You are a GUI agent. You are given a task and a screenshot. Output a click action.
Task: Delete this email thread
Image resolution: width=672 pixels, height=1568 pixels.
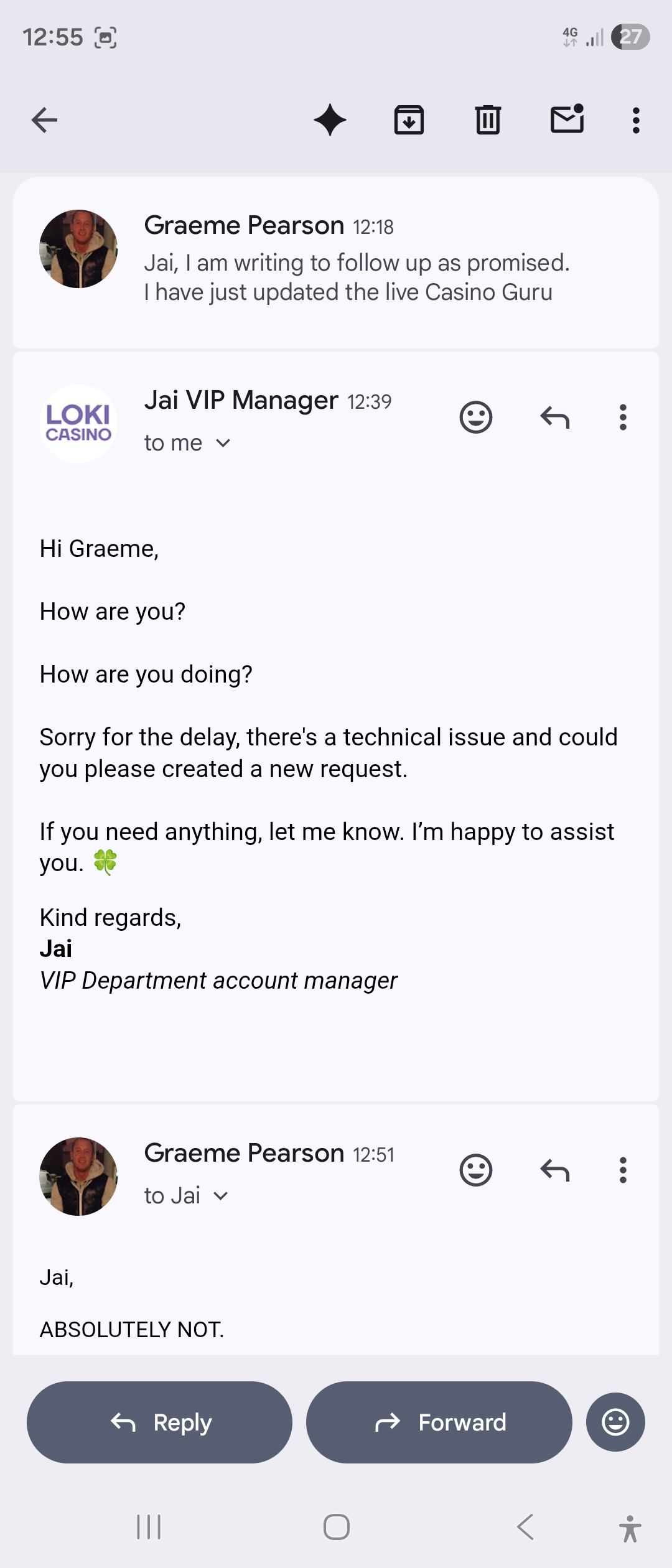(488, 120)
